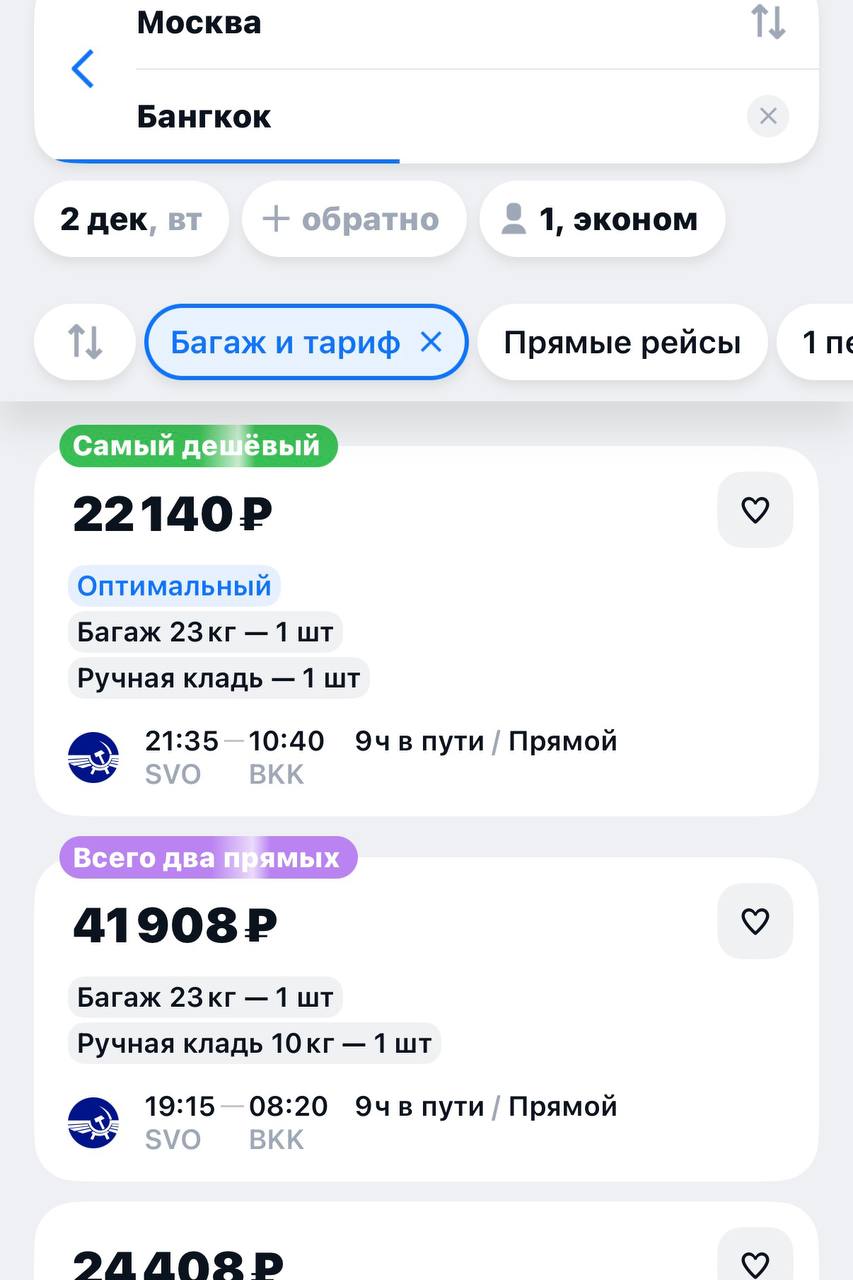Tap the passenger icon next to 1, эконом
853x1280 pixels.
coord(515,219)
